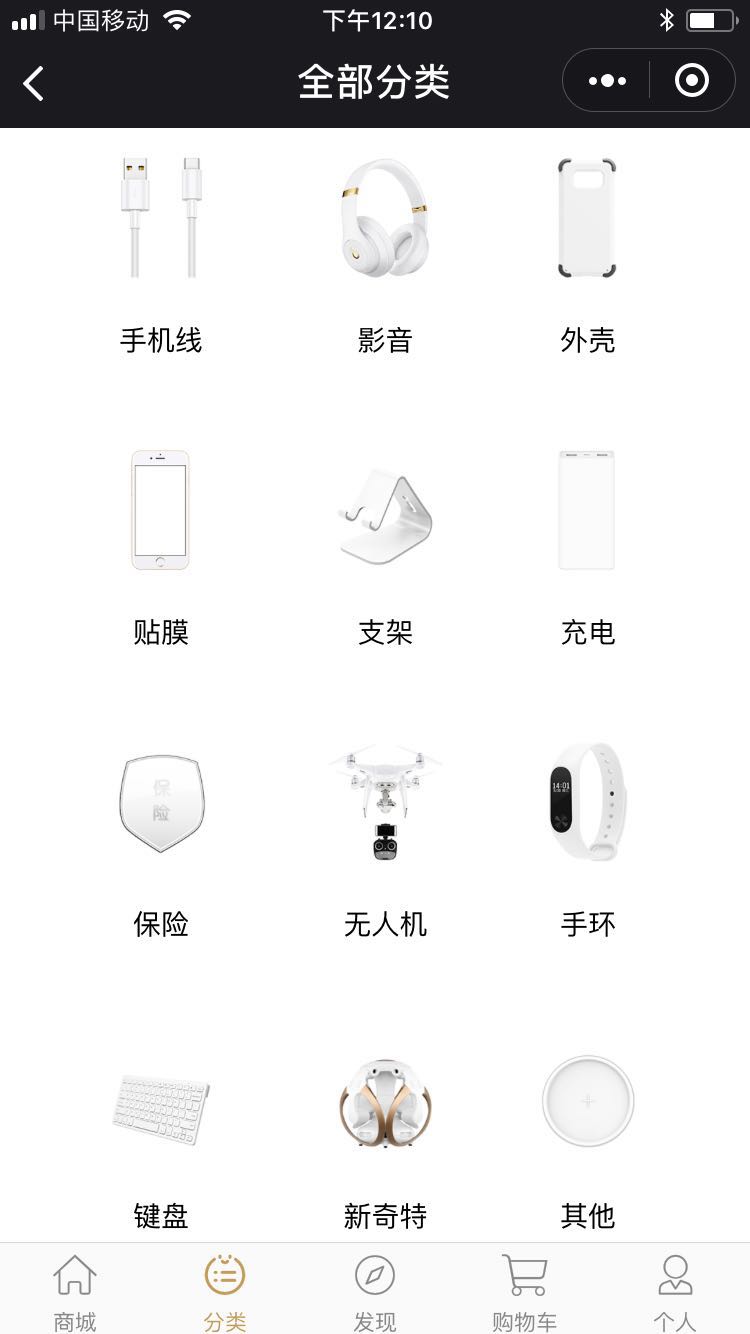Go back using the top-left arrow
This screenshot has width=750, height=1334.
click(34, 82)
